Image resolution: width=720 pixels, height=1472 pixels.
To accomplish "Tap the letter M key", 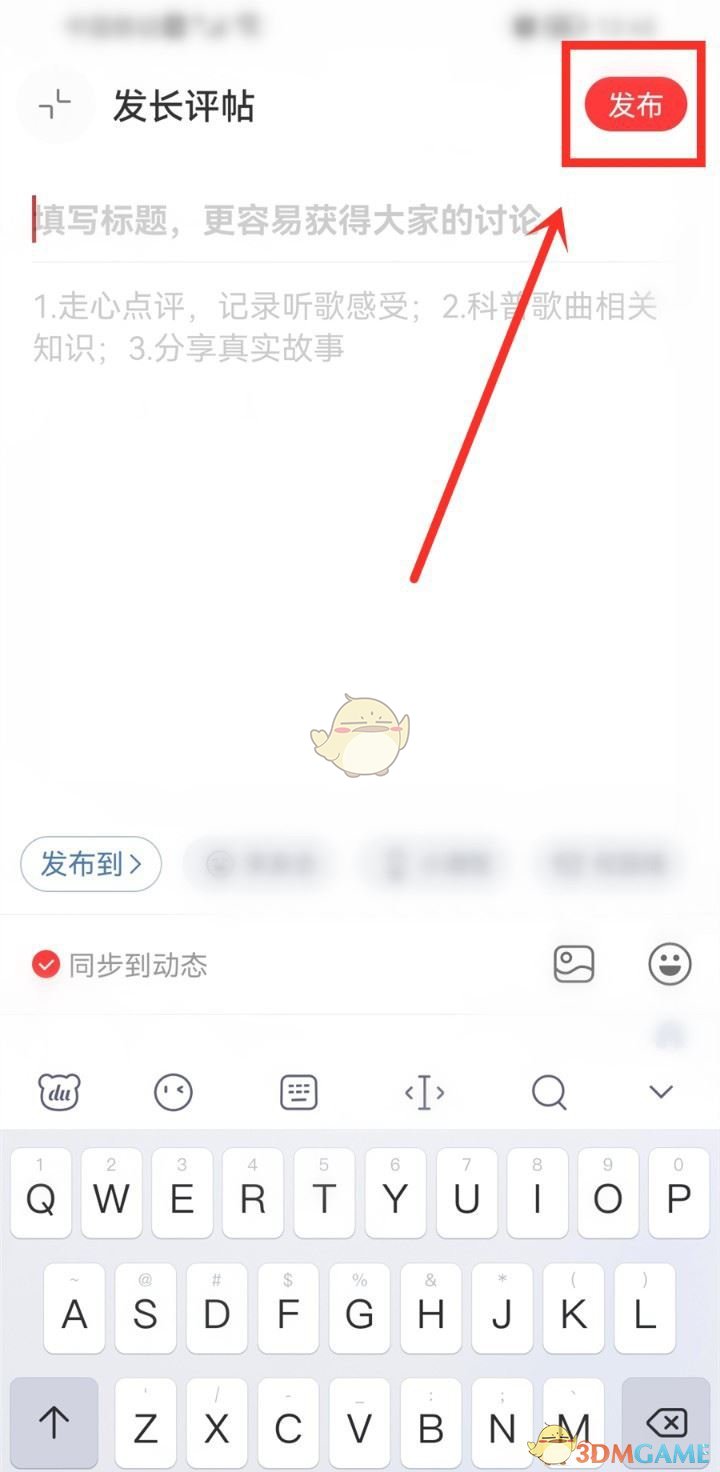I will 573,1424.
